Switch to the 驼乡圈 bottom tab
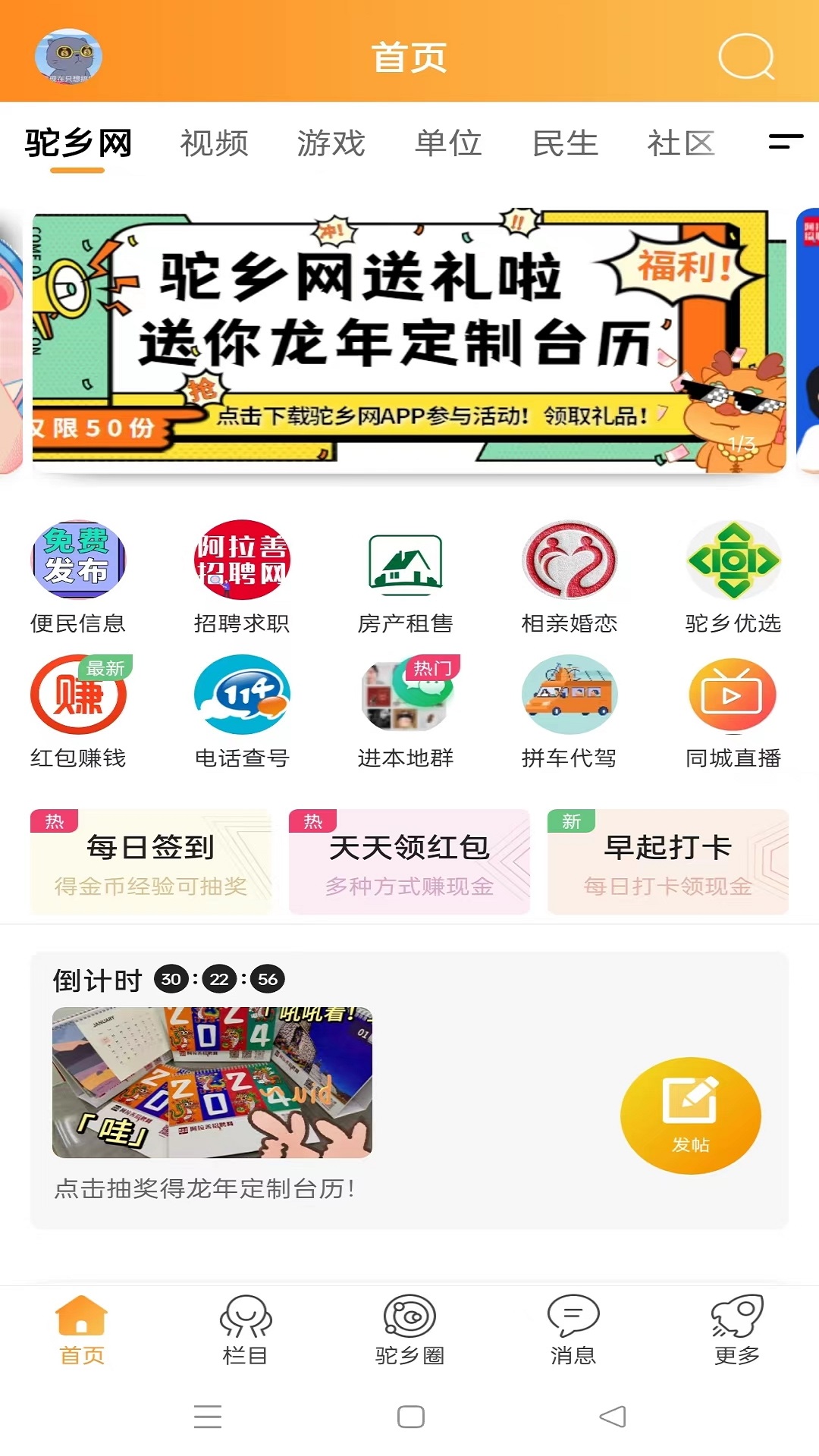The image size is (819, 1456). click(409, 1329)
